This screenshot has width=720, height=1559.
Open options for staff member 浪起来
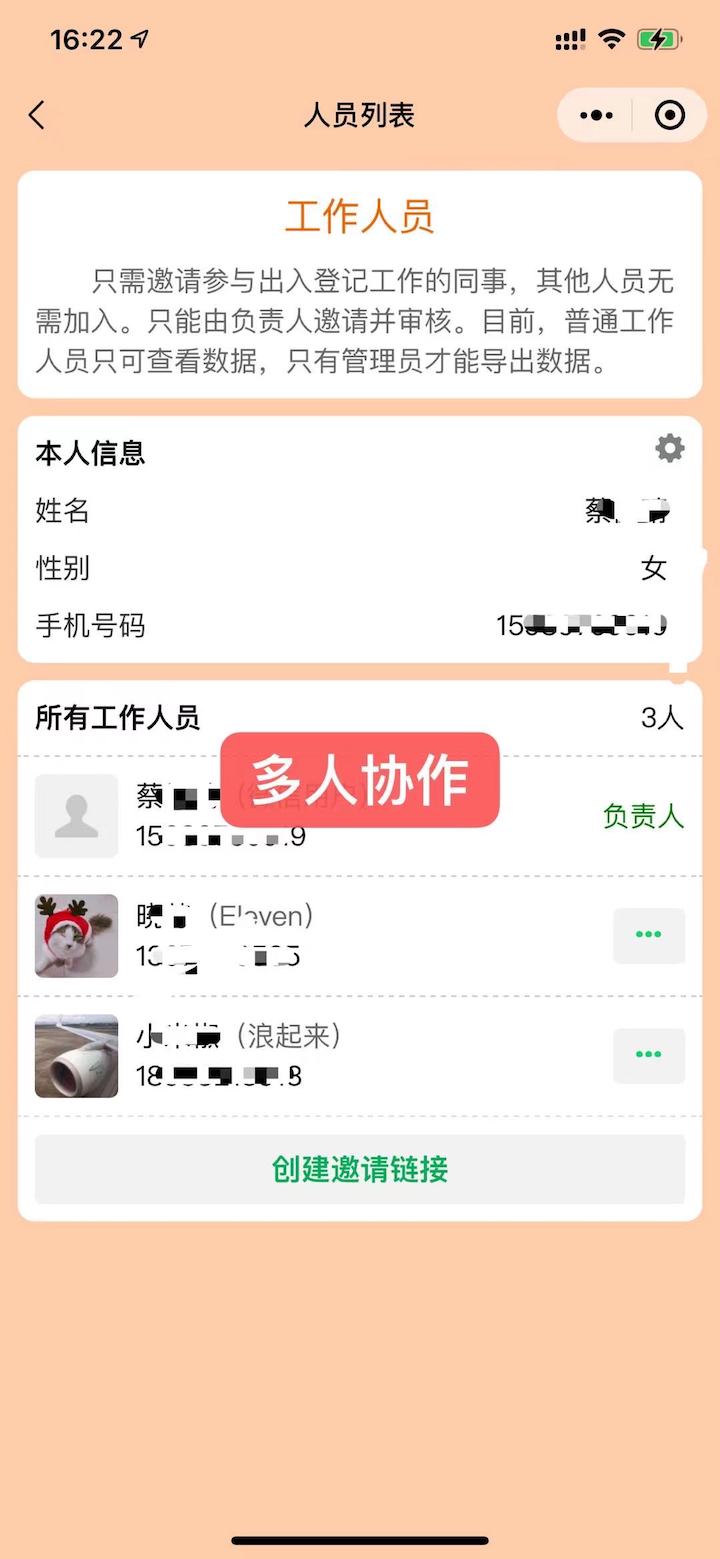point(648,1055)
